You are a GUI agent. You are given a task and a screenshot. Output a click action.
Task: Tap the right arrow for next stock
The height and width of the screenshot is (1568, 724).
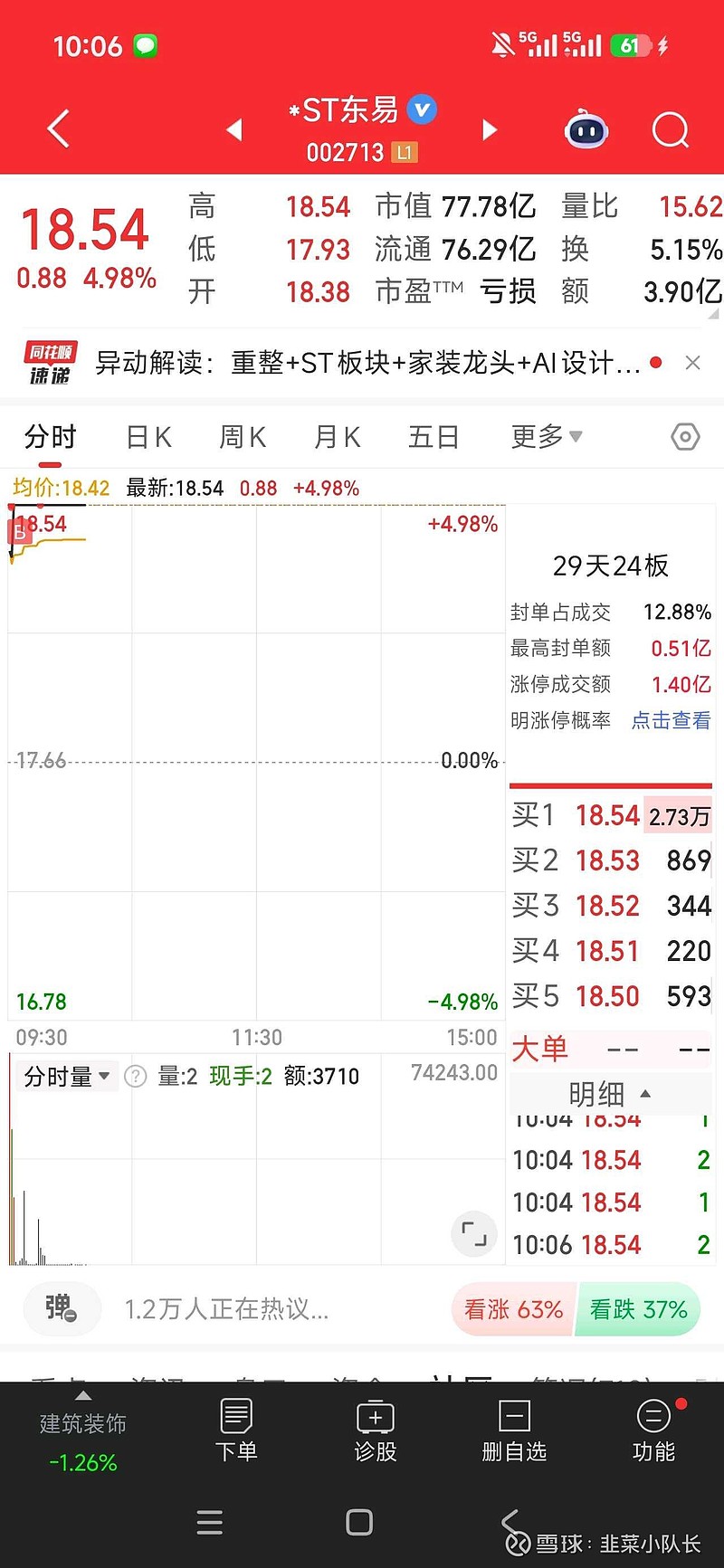490,130
